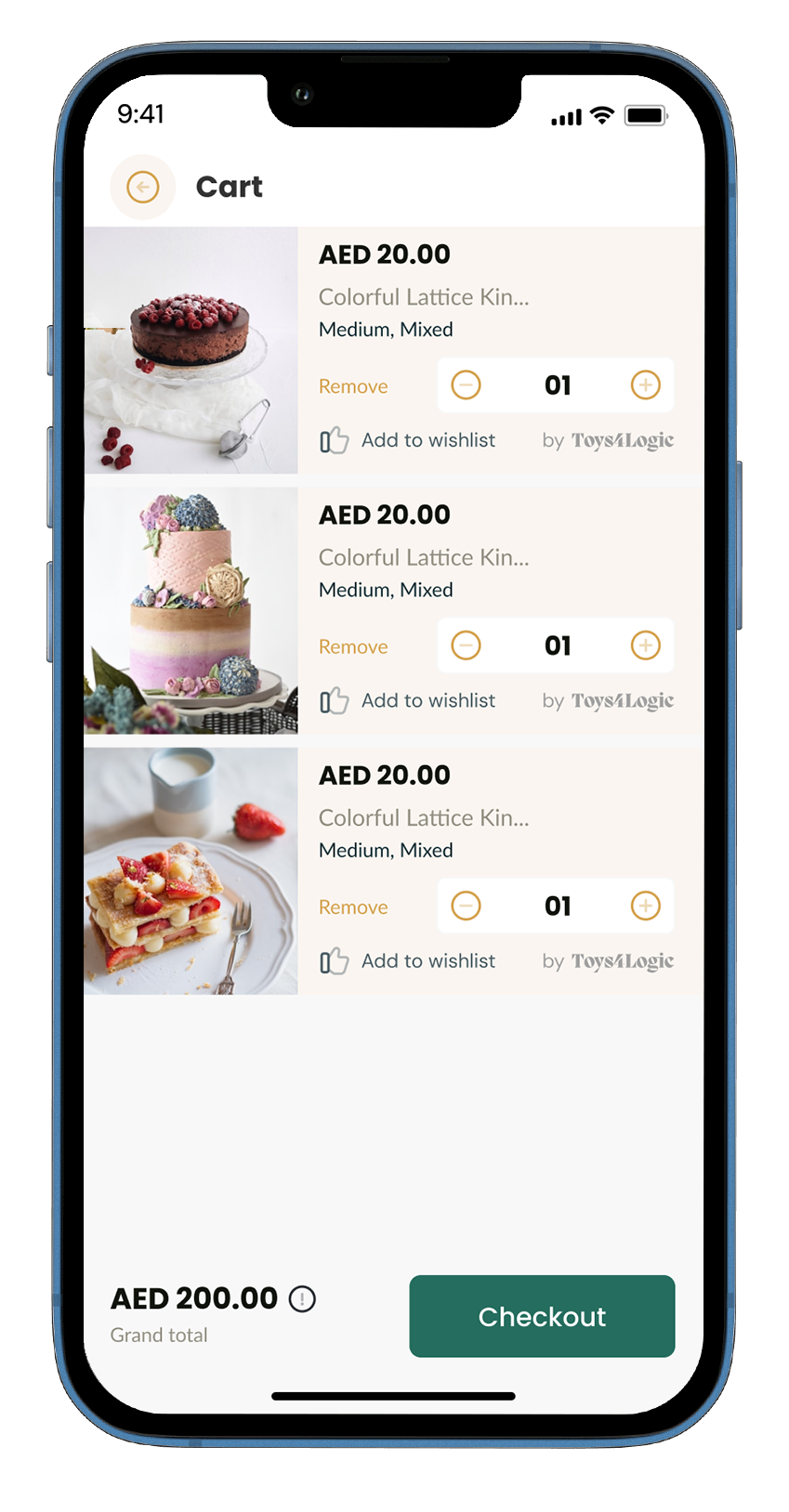
Task: Go back from the Cart screen
Action: coord(142,188)
